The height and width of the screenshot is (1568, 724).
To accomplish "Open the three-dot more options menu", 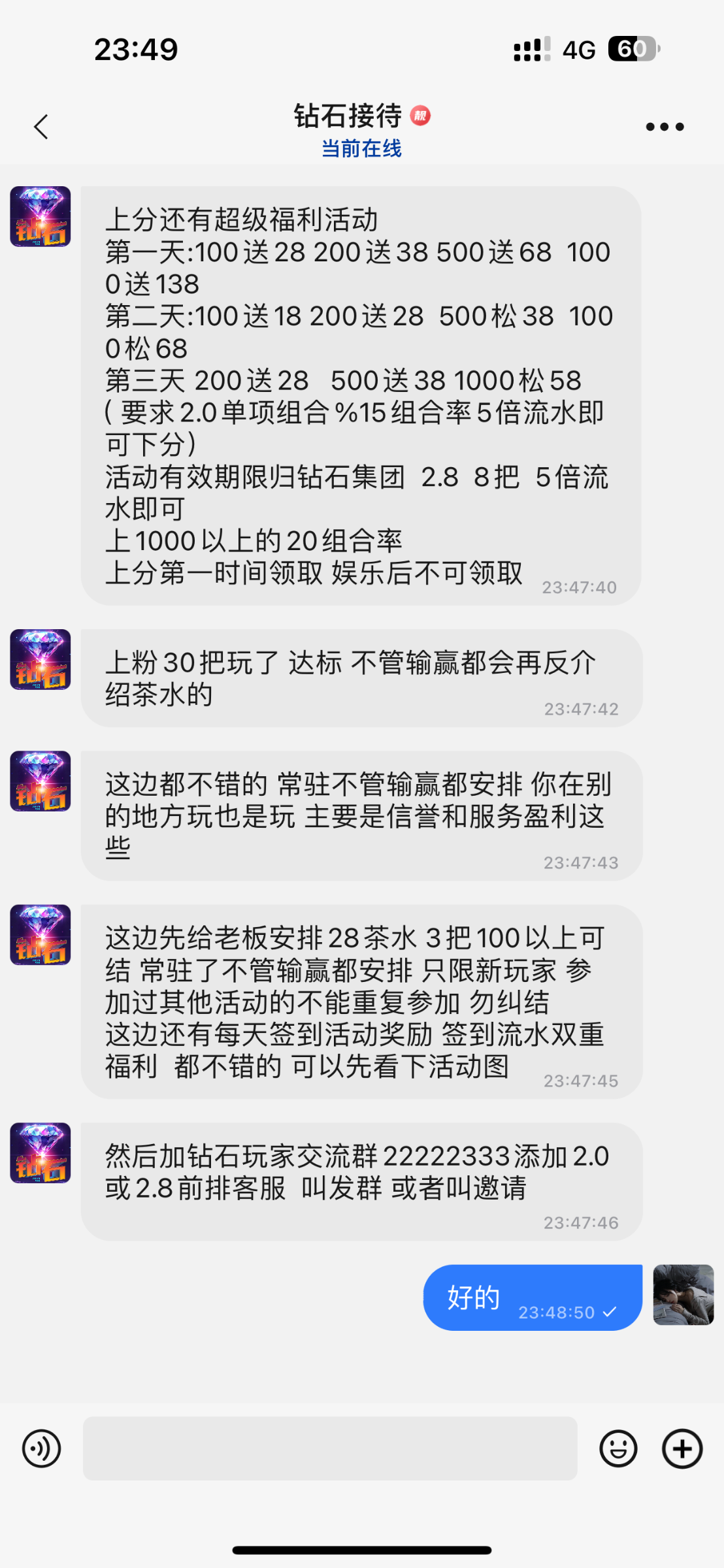I will coord(665,127).
